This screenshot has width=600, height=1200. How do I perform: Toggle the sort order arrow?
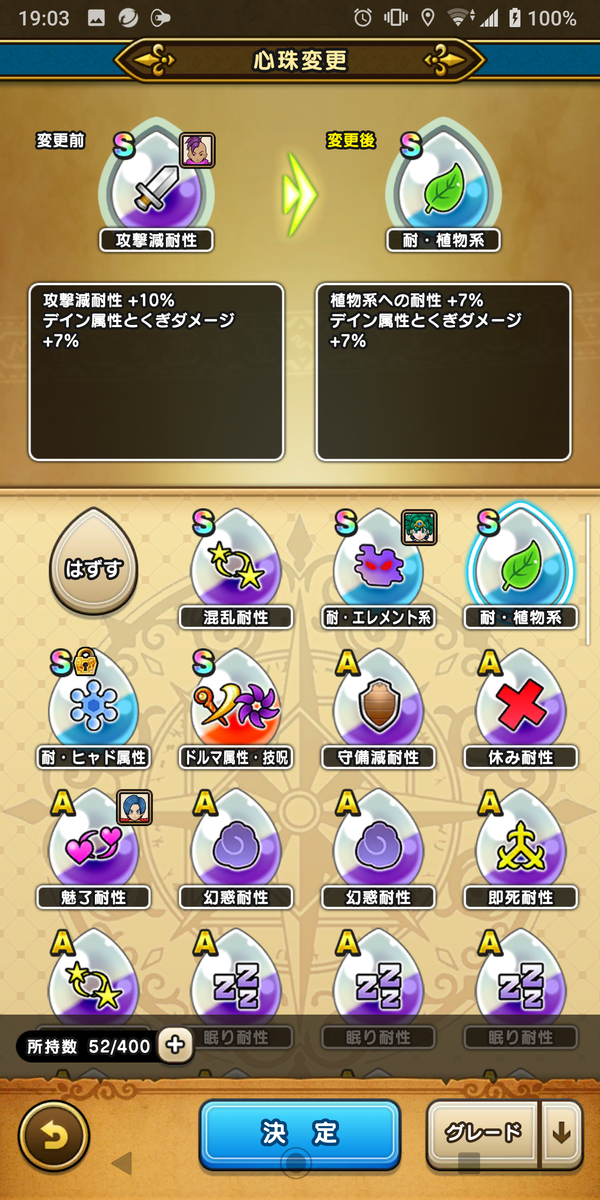coord(561,1133)
